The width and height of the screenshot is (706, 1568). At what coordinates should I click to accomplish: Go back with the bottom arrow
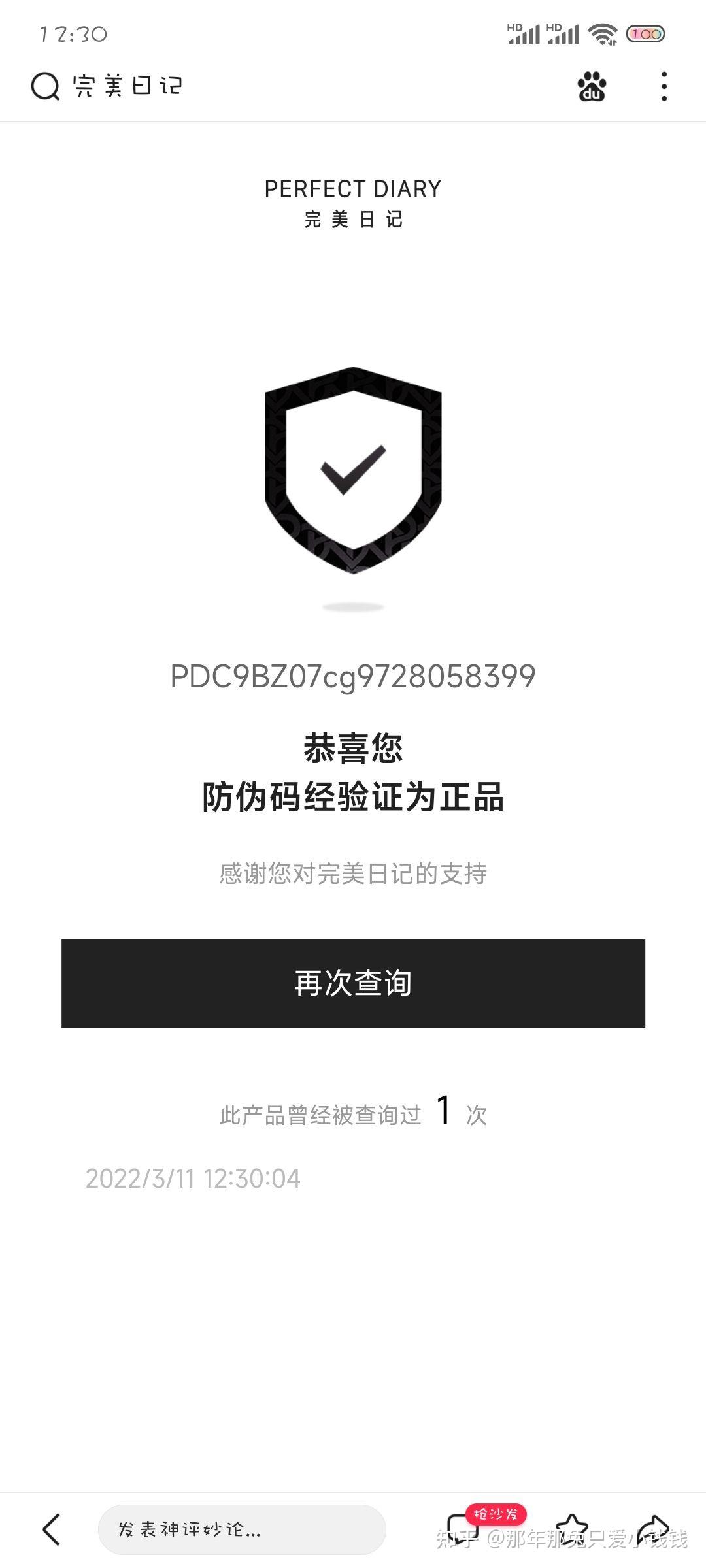52,1529
